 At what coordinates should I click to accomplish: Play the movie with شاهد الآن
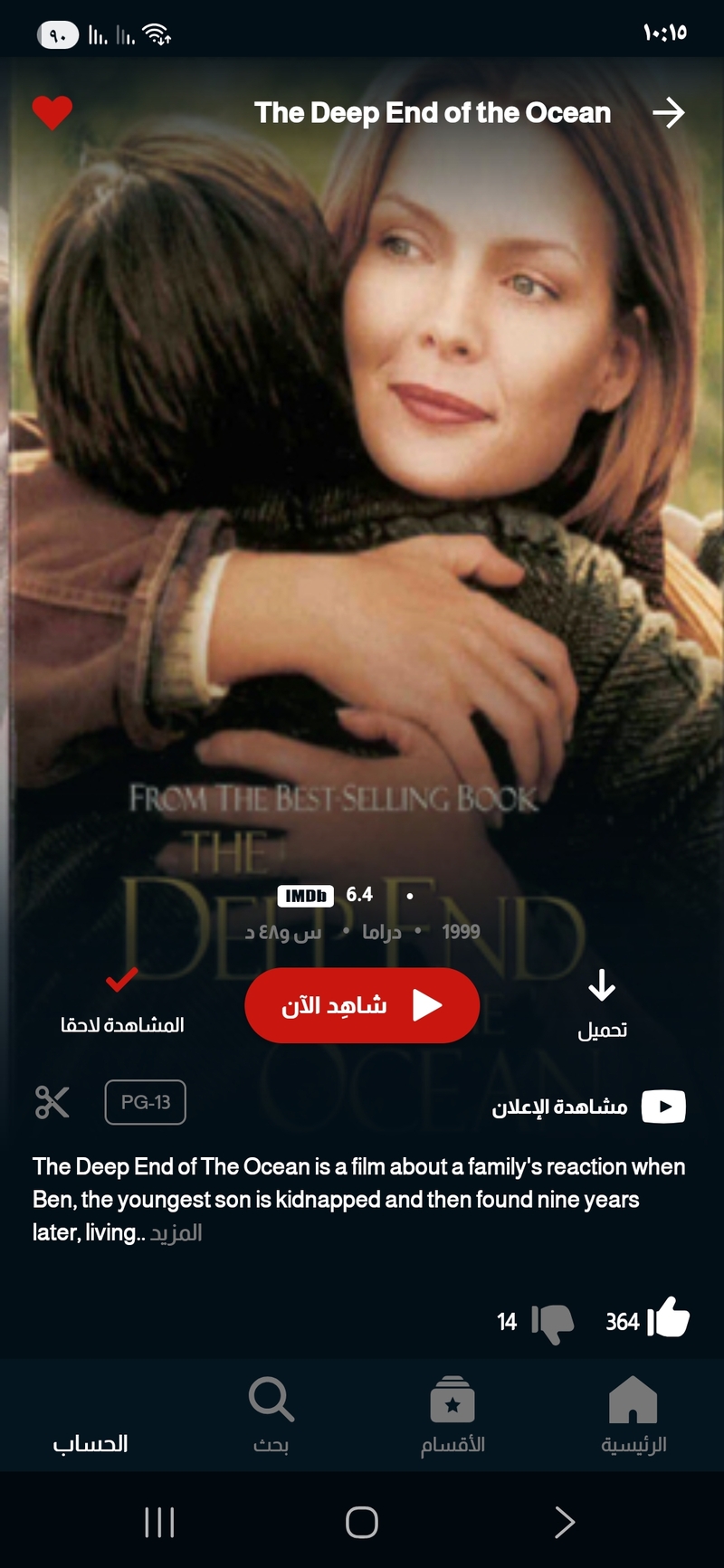[362, 1005]
